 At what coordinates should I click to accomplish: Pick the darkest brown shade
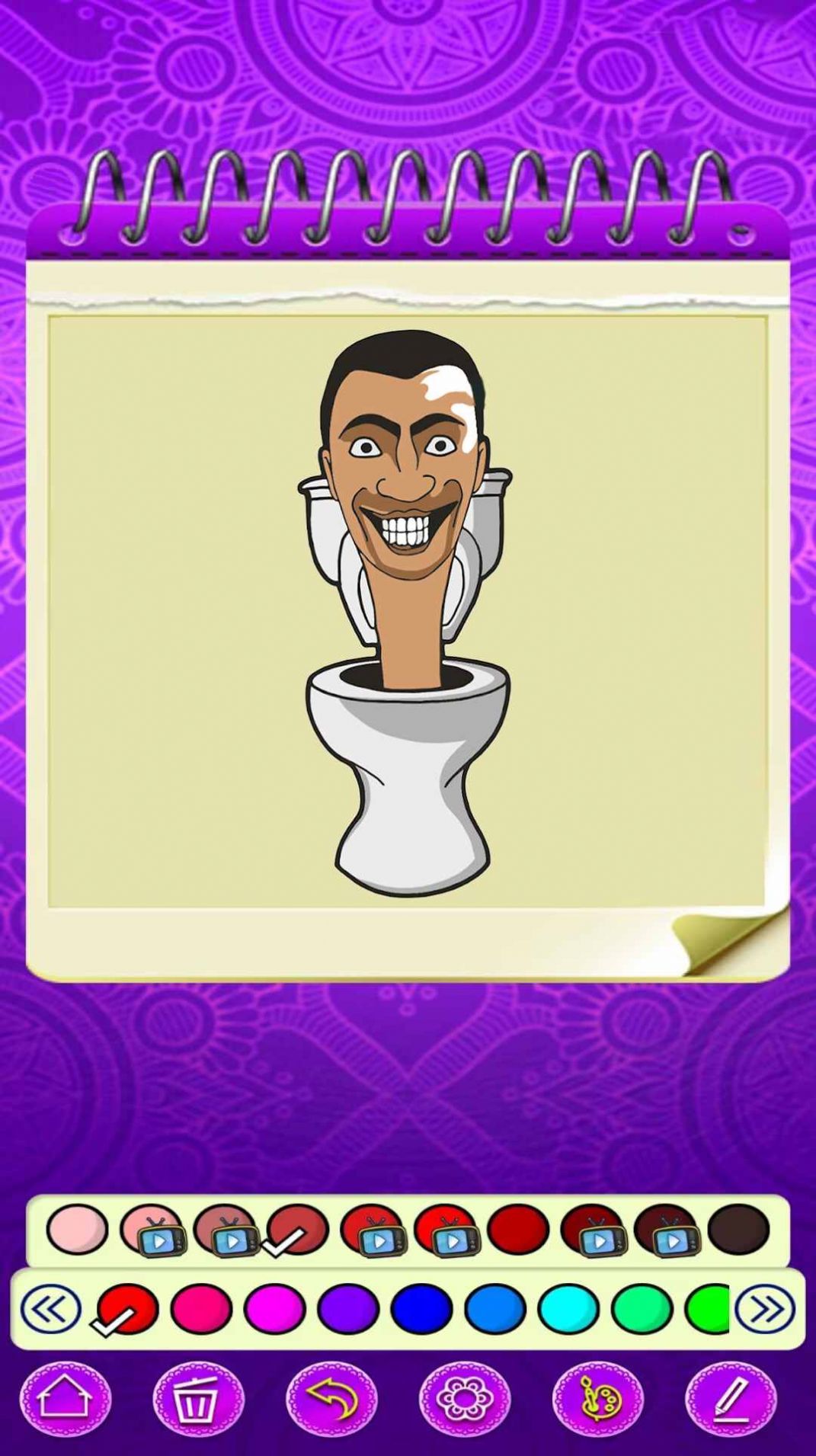(738, 1229)
